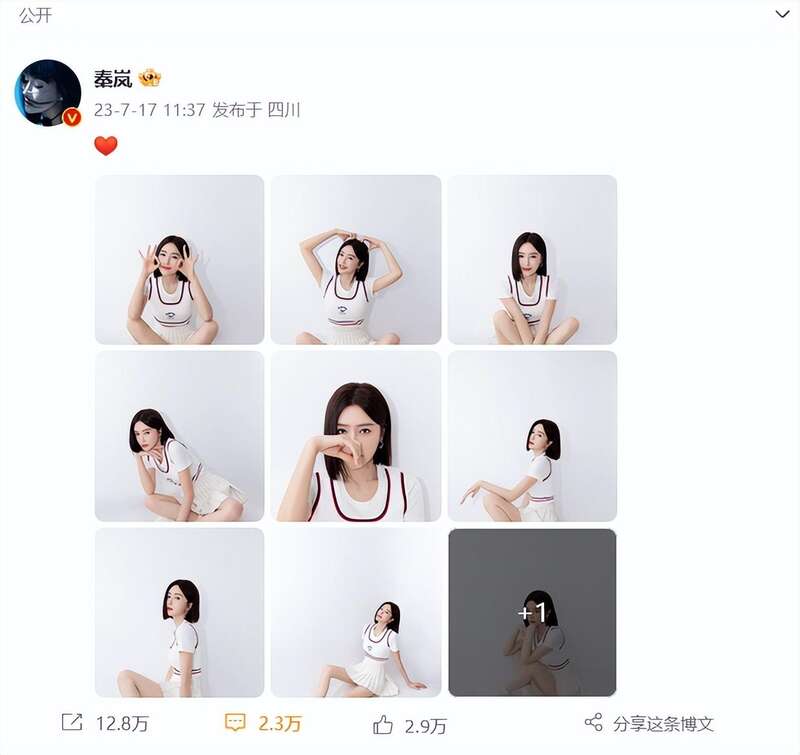Open 秦岚's profile avatar
The width and height of the screenshot is (800, 755).
[47, 92]
